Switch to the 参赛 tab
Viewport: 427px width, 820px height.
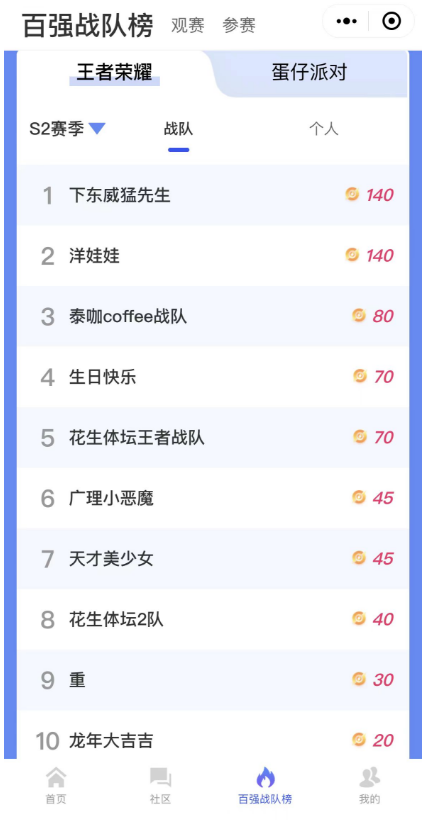coord(239,25)
